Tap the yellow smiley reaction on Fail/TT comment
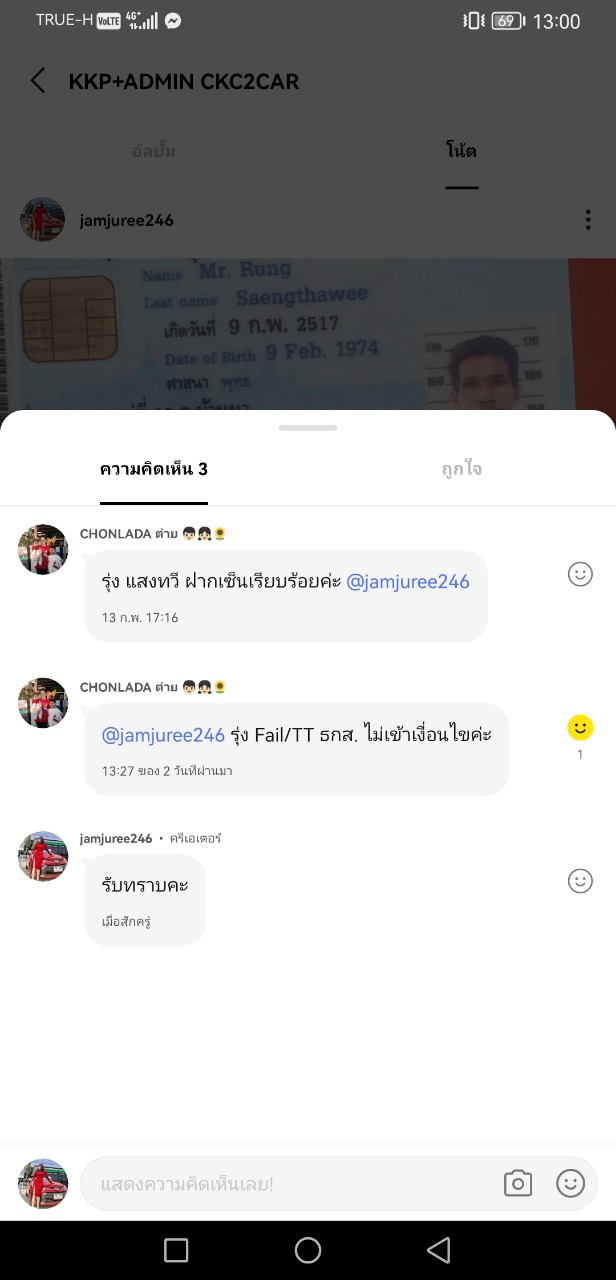 [580, 728]
